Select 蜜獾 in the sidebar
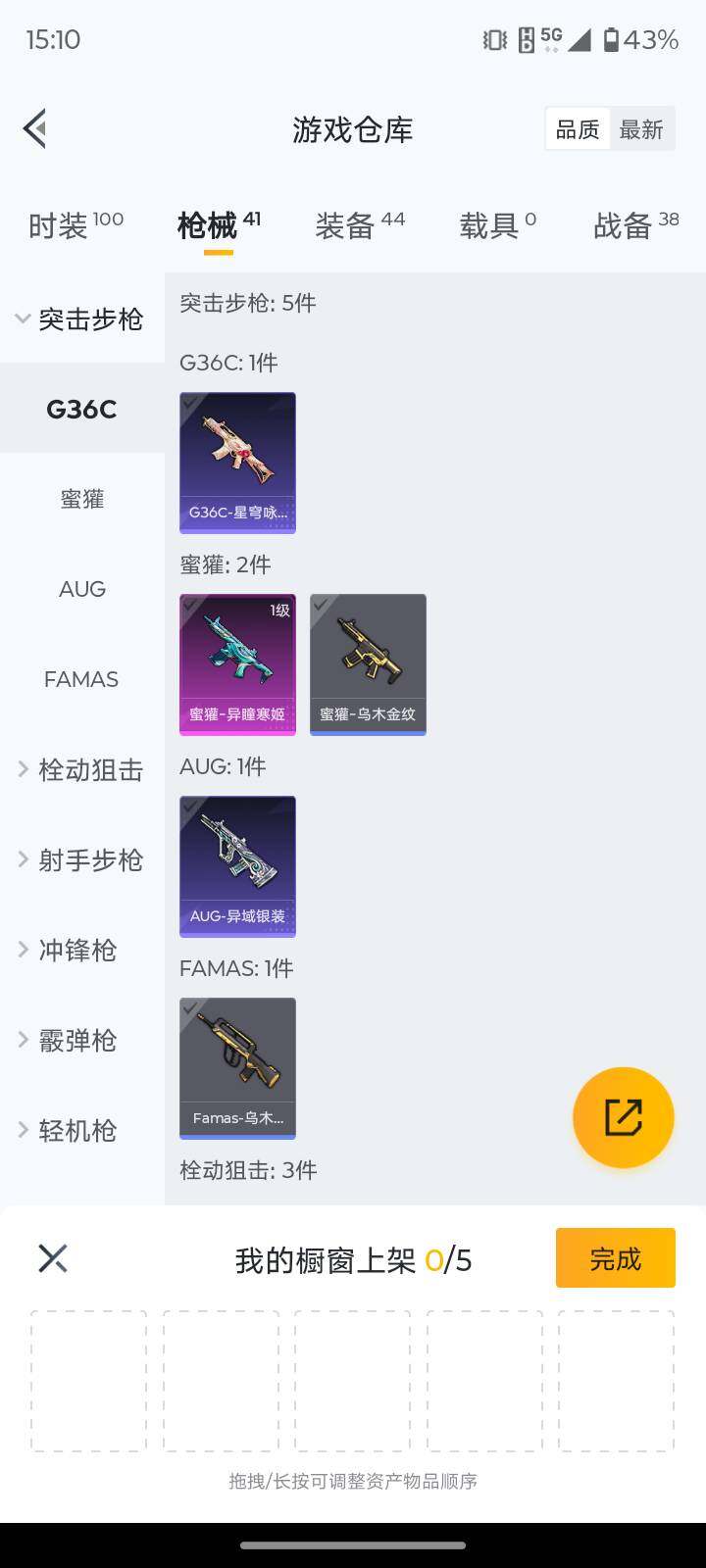The height and width of the screenshot is (1568, 706). point(81,498)
